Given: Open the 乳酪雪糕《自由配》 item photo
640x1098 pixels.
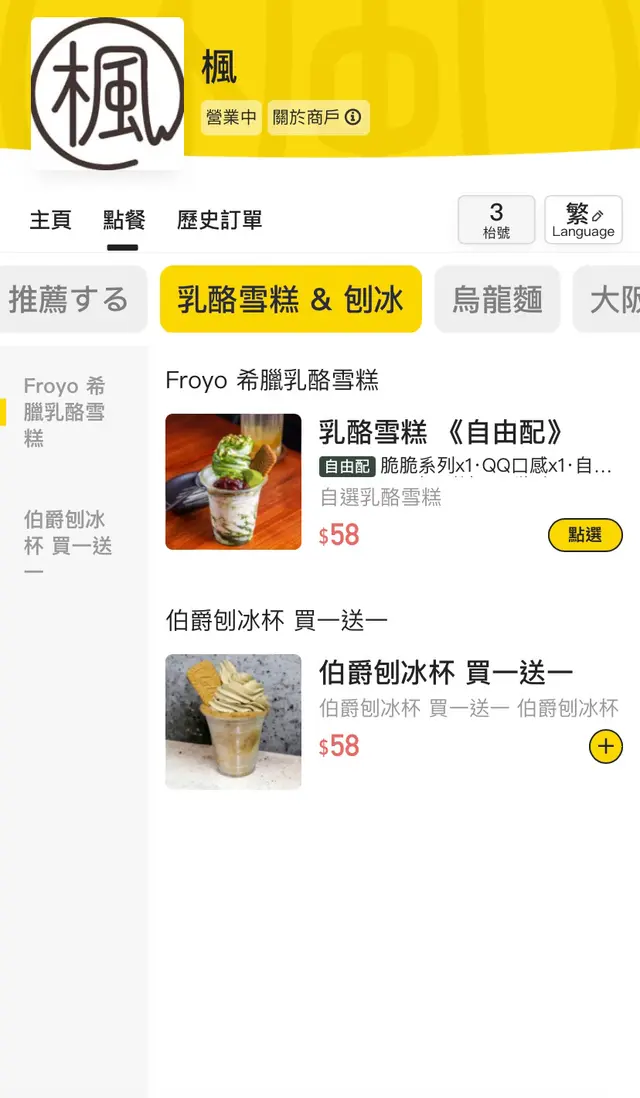Looking at the screenshot, I should 233,481.
